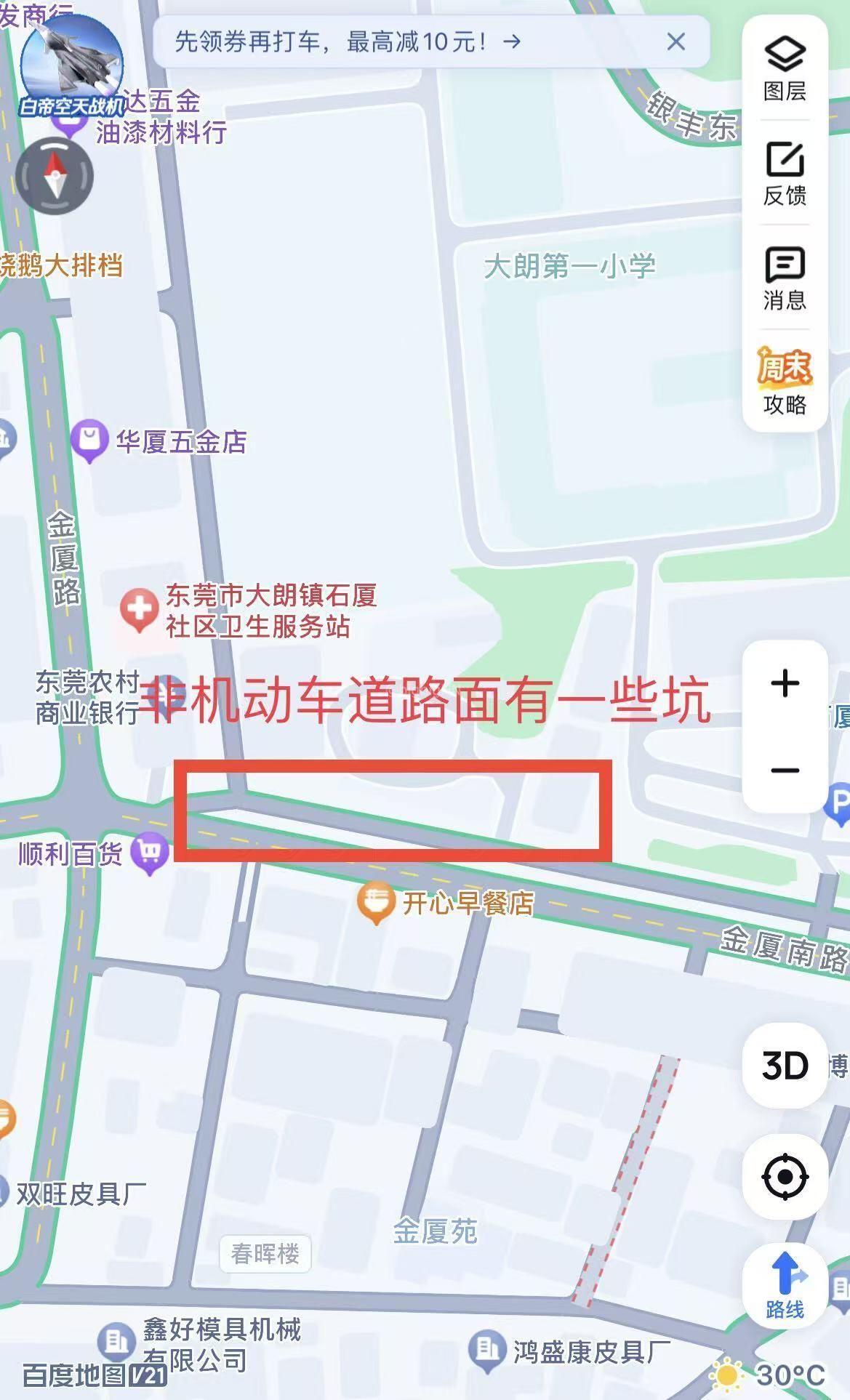Select the 华厦五金店 marker
Viewport: 850px width, 1400px height.
89,440
